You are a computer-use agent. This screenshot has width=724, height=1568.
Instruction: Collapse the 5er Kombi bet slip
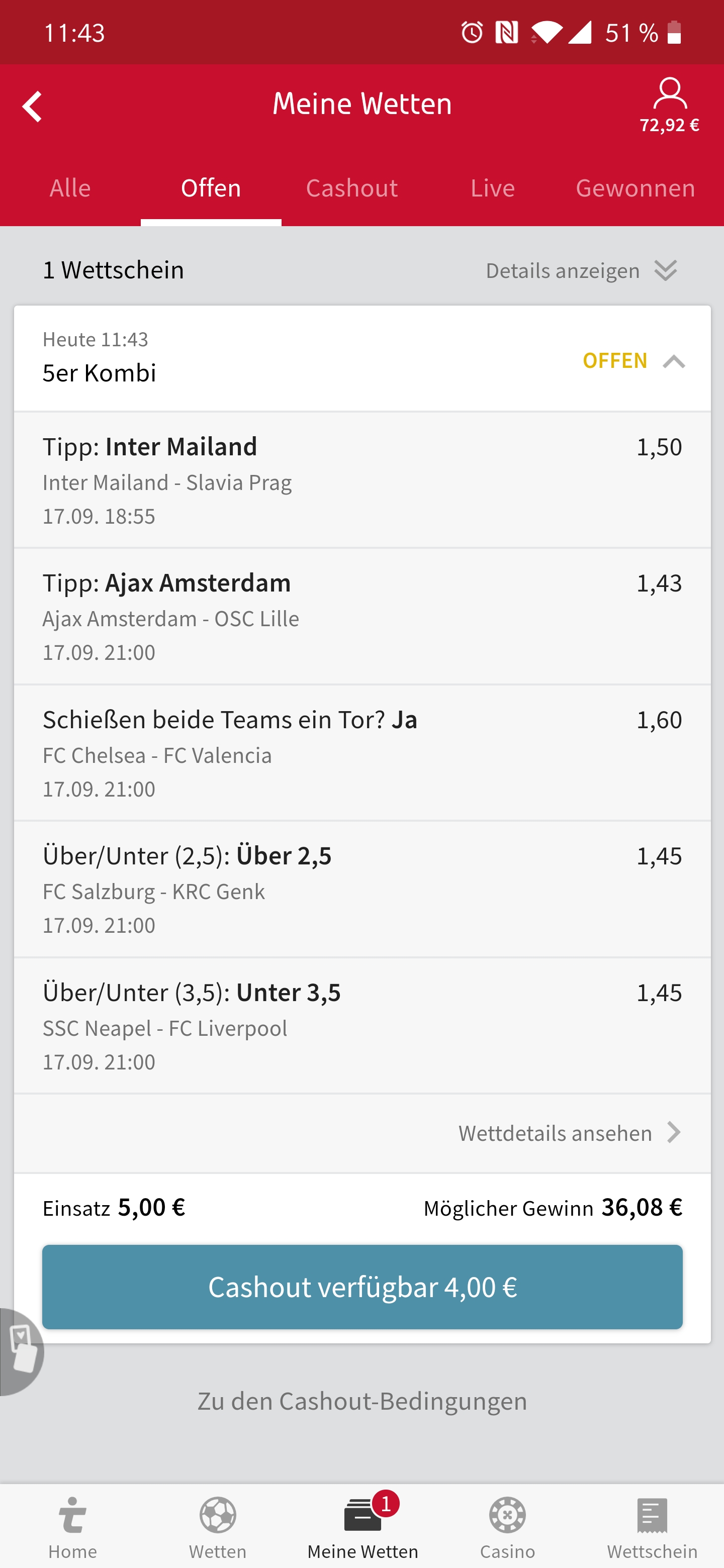673,361
